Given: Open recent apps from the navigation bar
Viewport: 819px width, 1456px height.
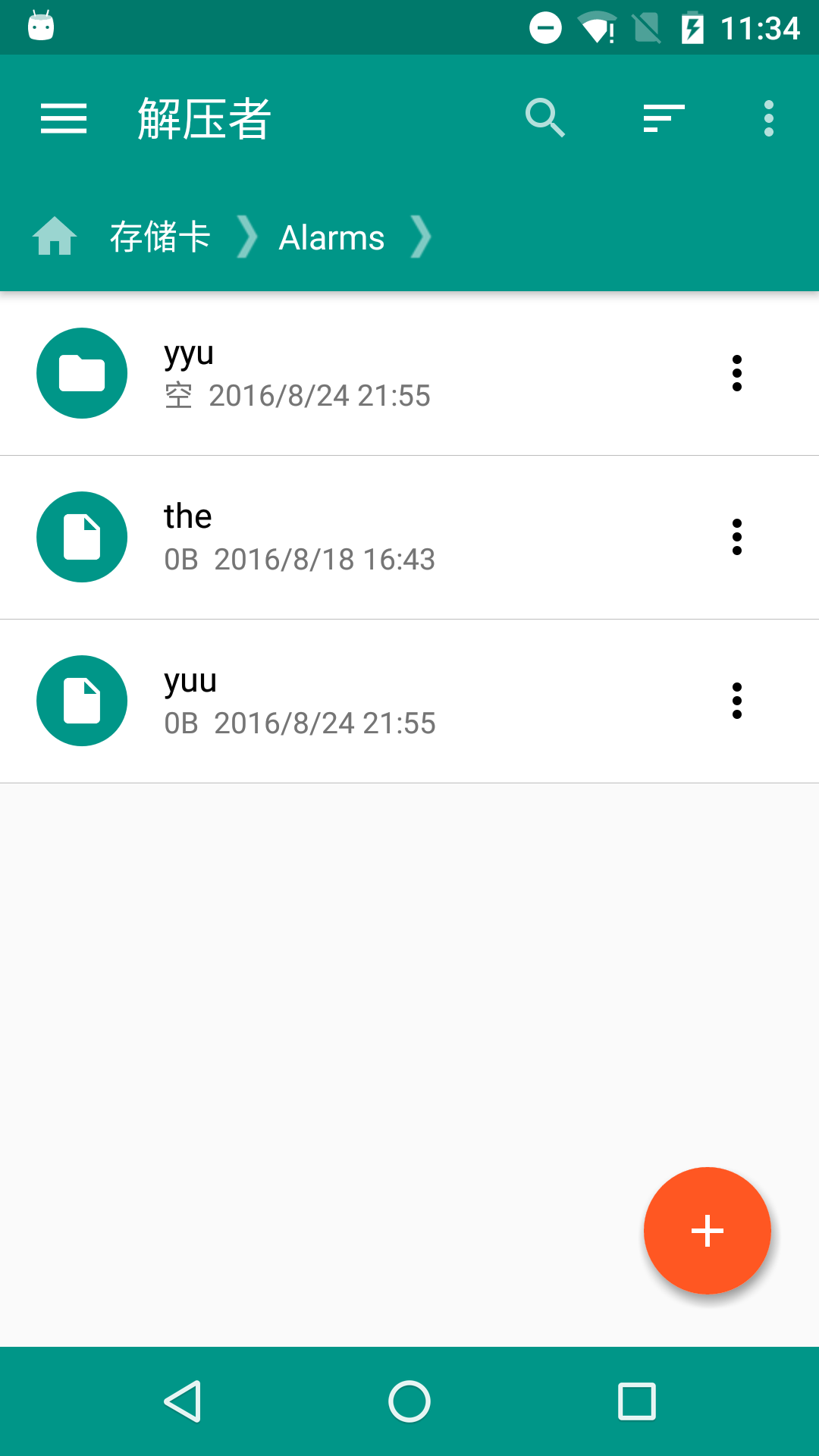Looking at the screenshot, I should [x=637, y=1401].
